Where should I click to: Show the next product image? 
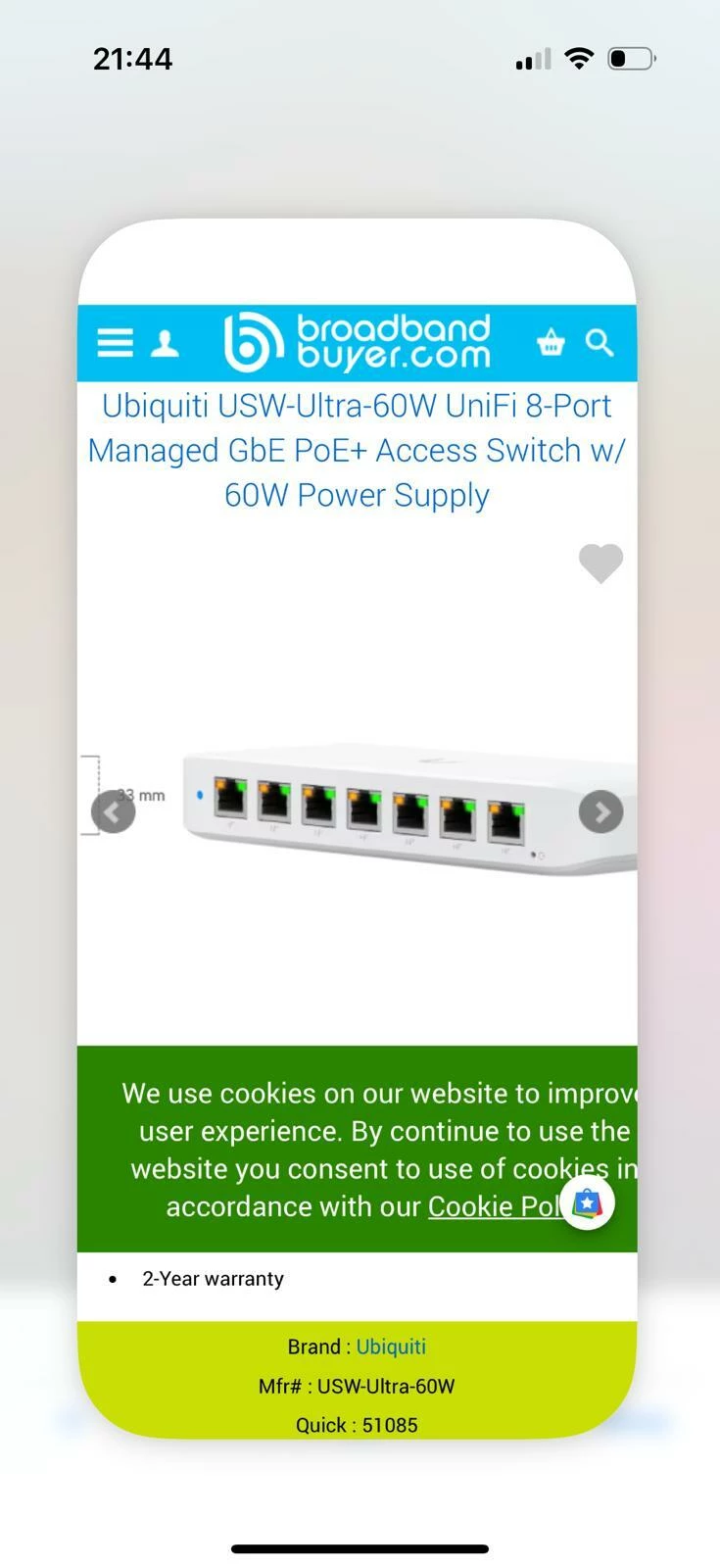[x=600, y=811]
